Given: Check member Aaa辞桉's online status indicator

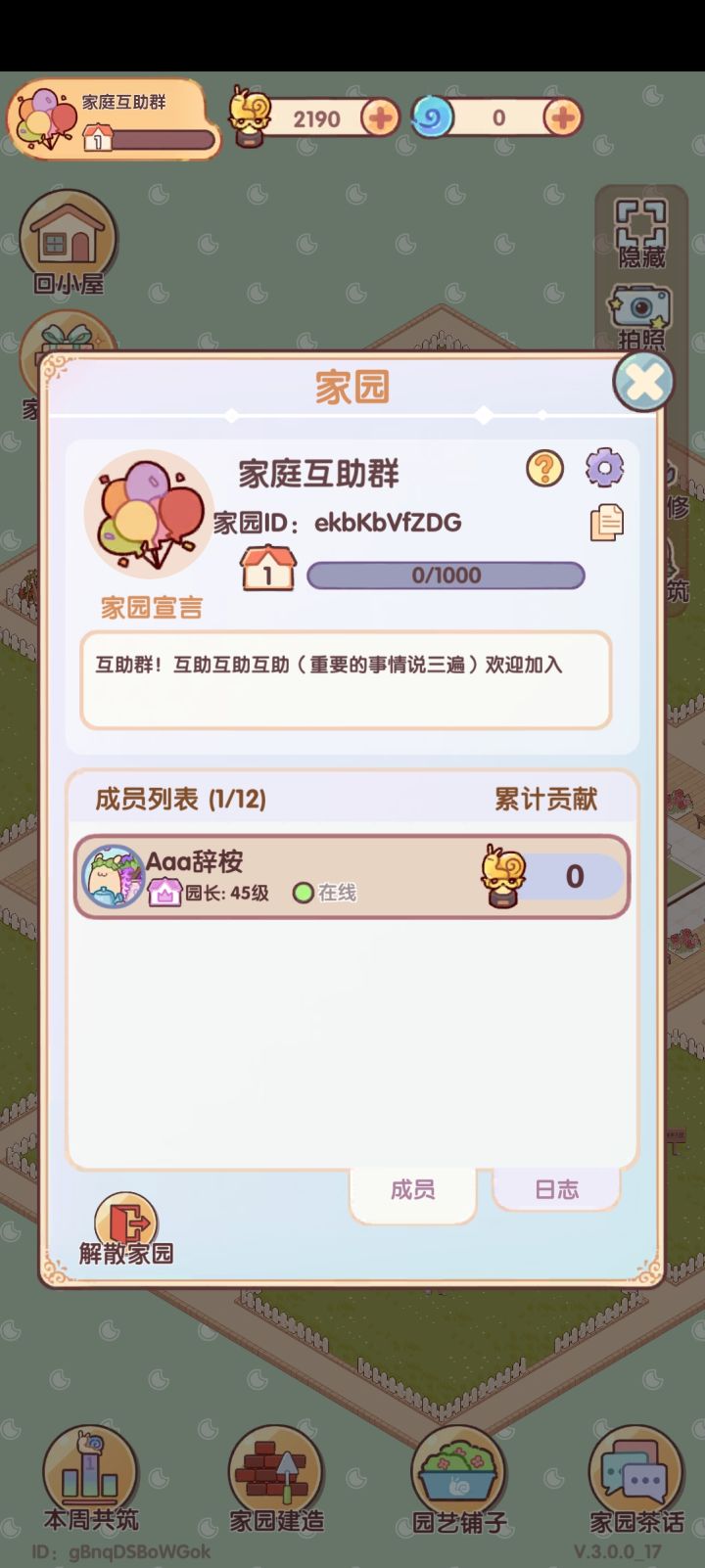Looking at the screenshot, I should tap(305, 892).
